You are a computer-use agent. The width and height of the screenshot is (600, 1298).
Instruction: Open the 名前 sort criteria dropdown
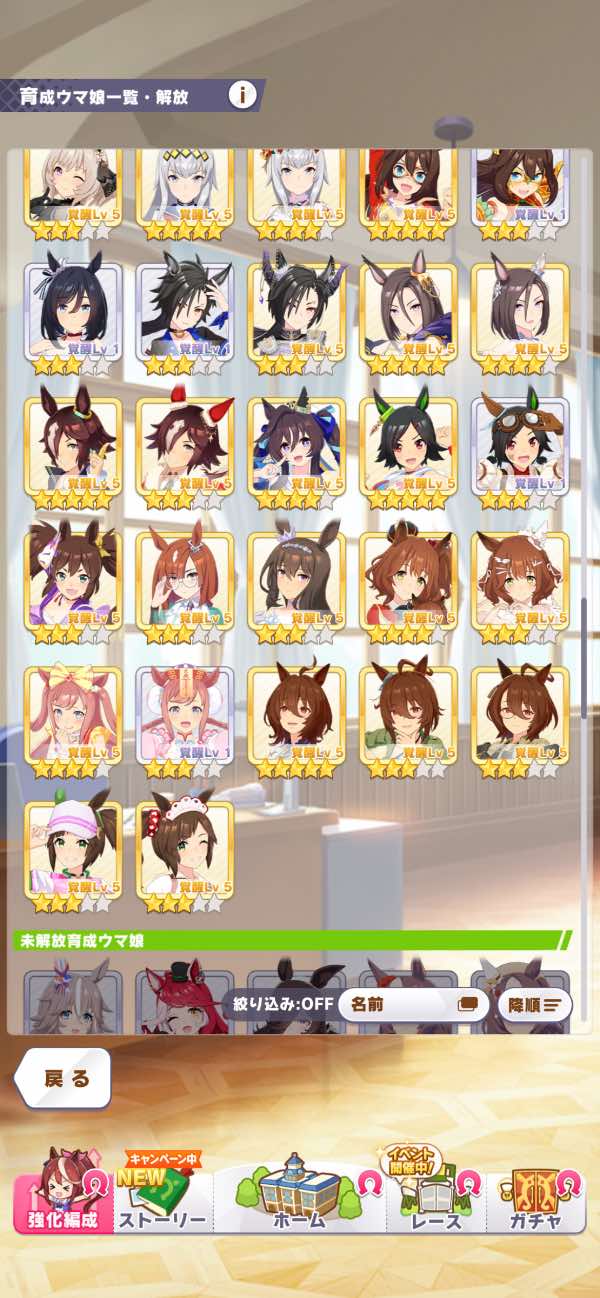point(412,1004)
